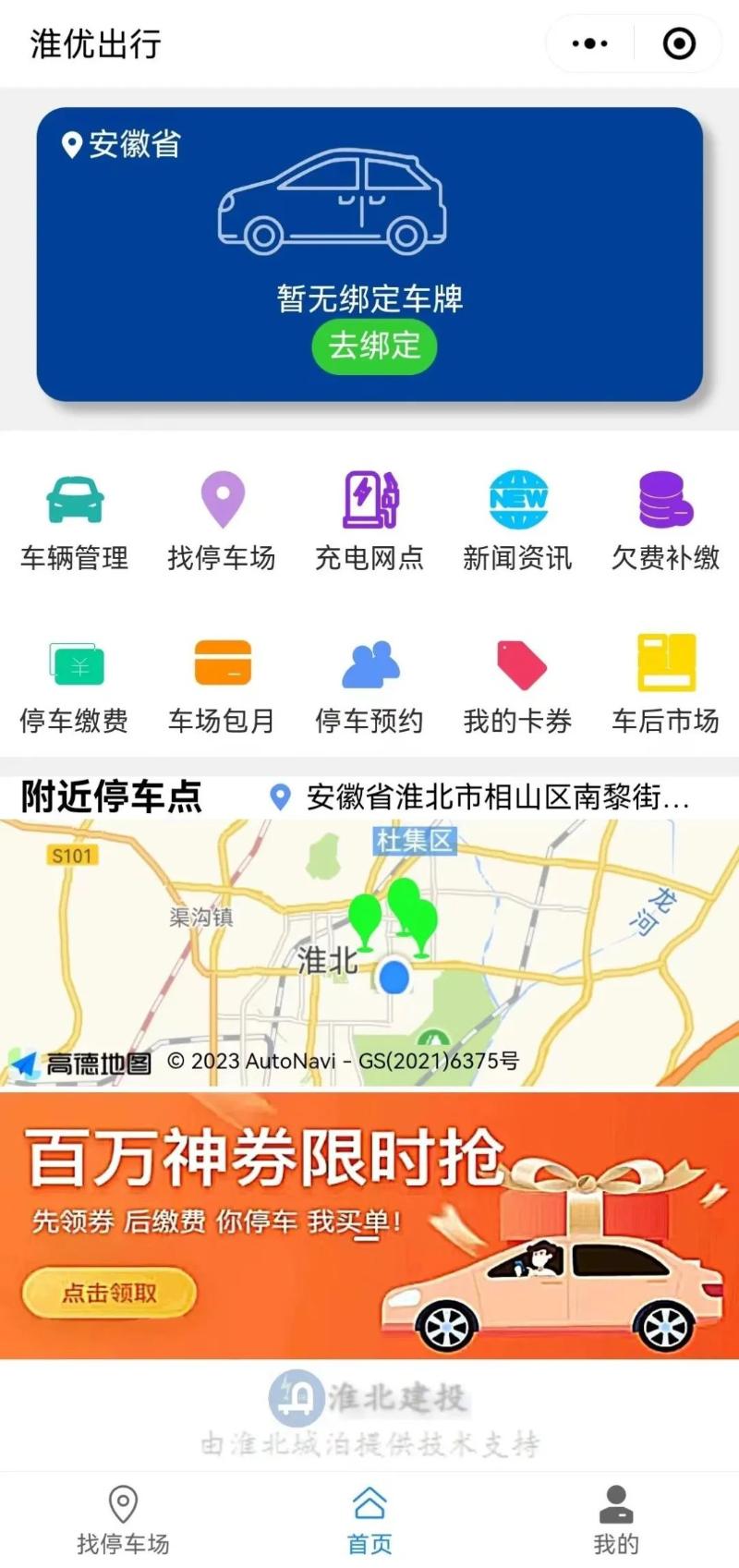The width and height of the screenshot is (739, 1568).
Task: Close the mini program via the circle button
Action: [x=679, y=43]
